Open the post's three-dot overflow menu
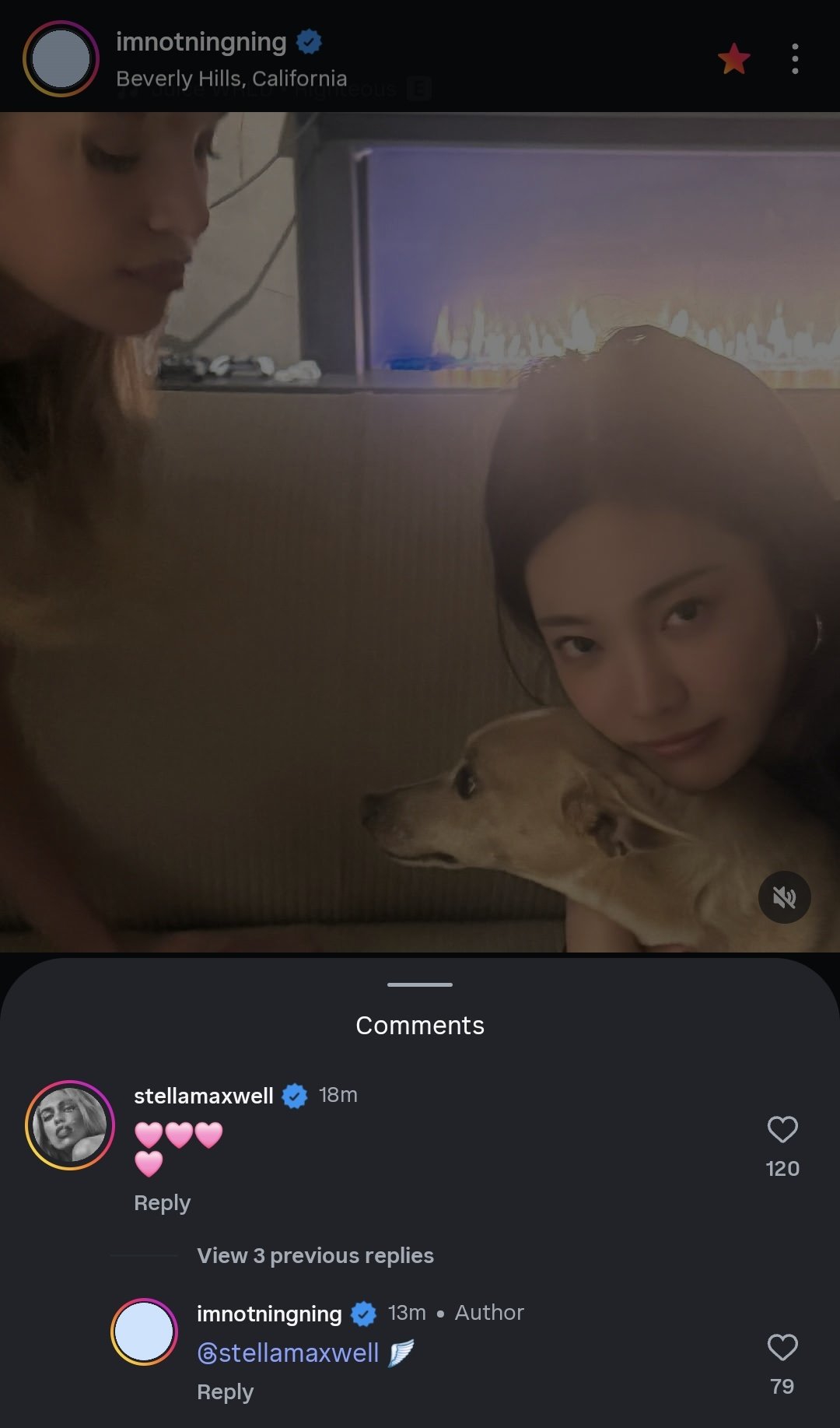Screen dimensions: 840x1428 (x=794, y=59)
